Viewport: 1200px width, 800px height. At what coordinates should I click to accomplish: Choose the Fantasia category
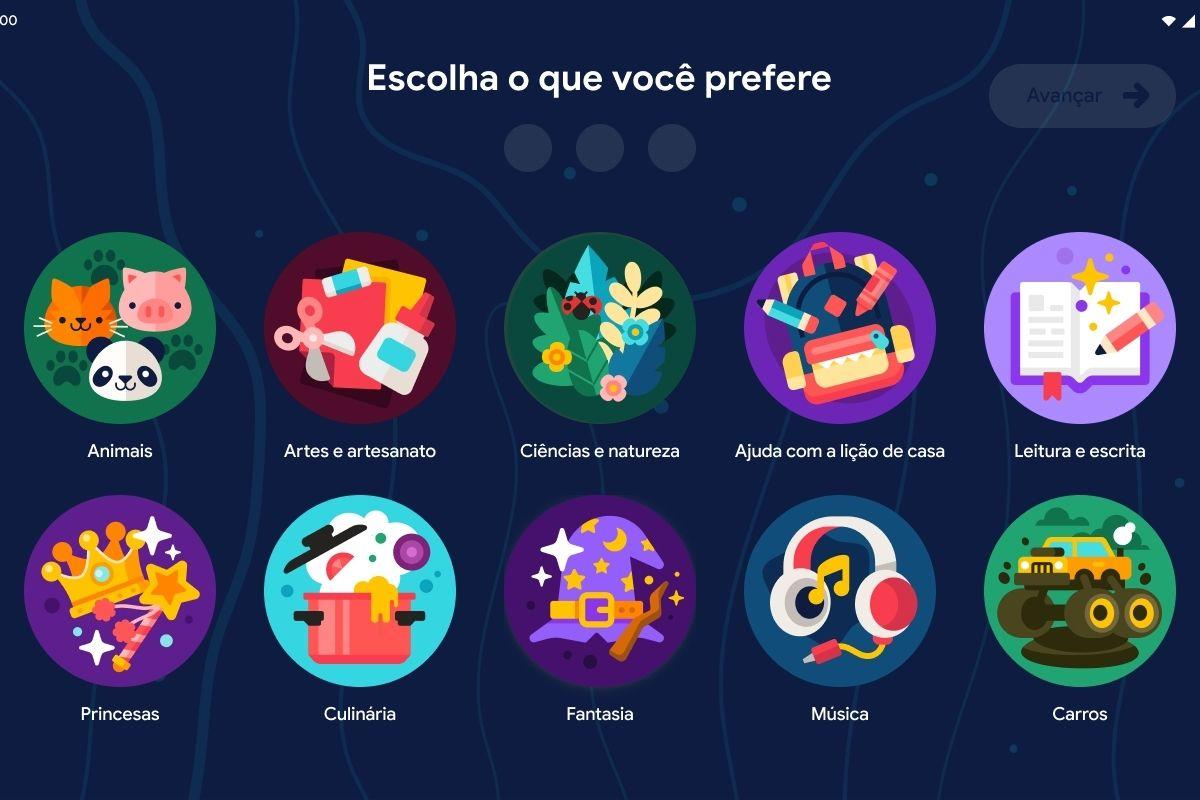click(600, 591)
